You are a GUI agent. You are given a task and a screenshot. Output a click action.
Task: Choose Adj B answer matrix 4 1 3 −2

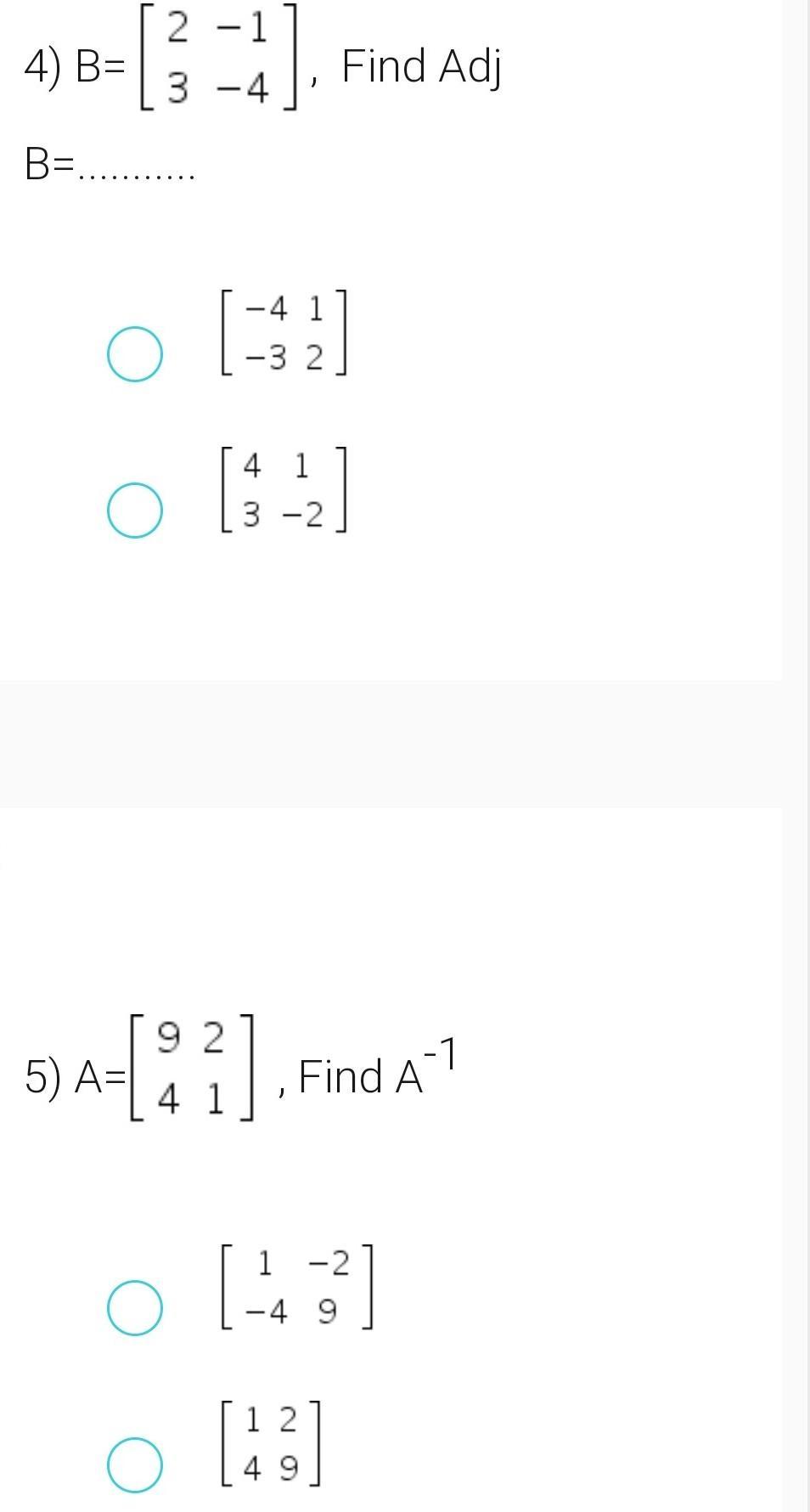(135, 510)
